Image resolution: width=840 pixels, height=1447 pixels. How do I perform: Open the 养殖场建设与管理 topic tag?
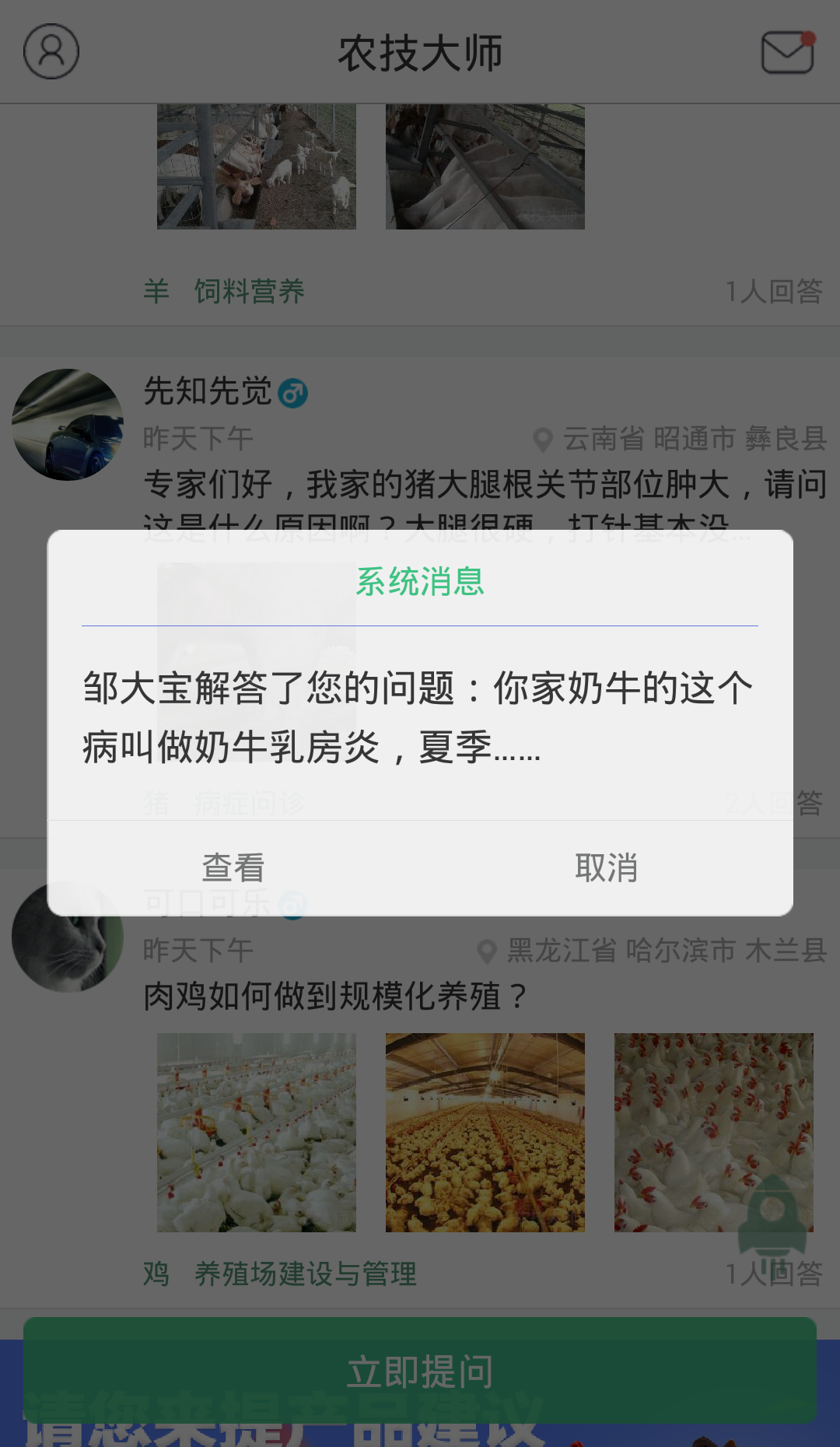306,1274
